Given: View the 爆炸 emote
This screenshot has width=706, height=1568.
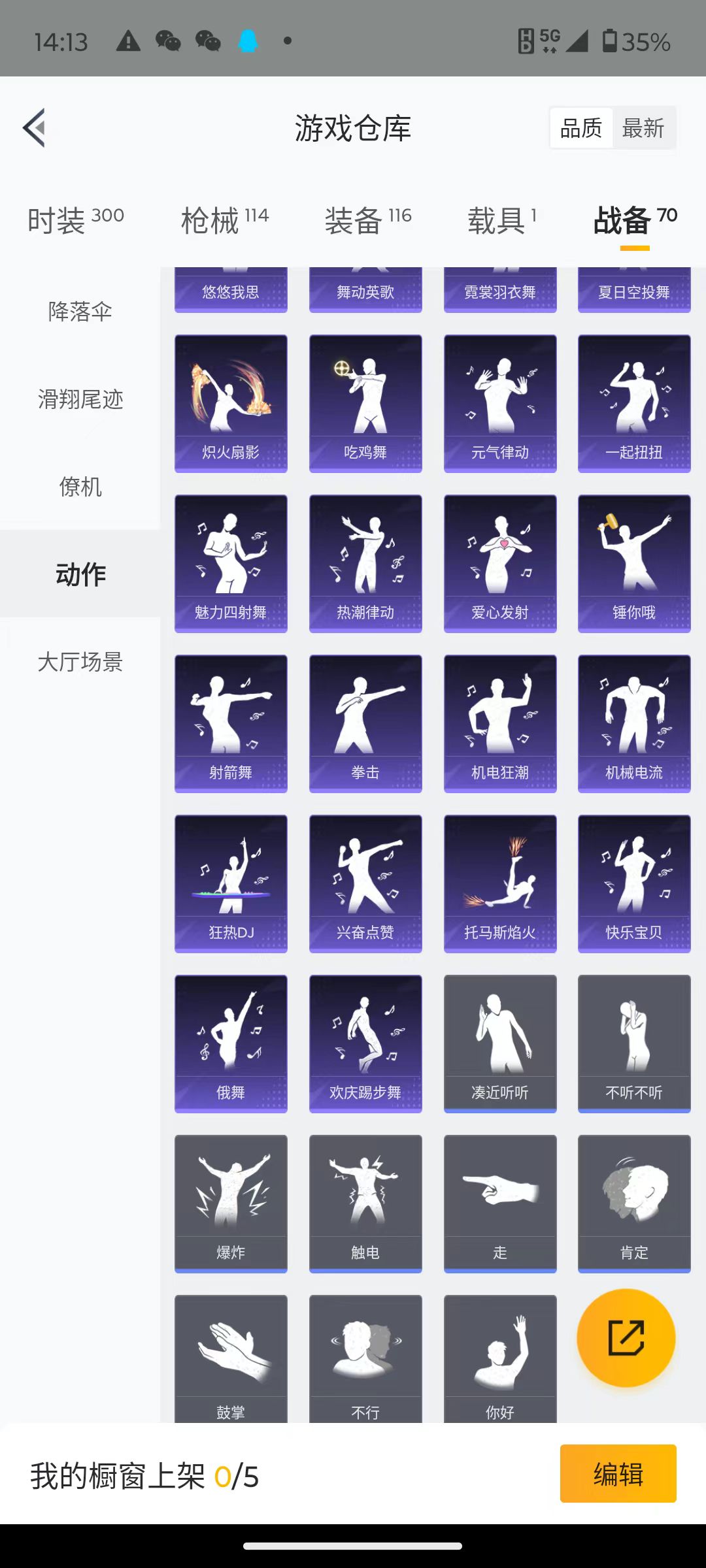Looking at the screenshot, I should [231, 1204].
